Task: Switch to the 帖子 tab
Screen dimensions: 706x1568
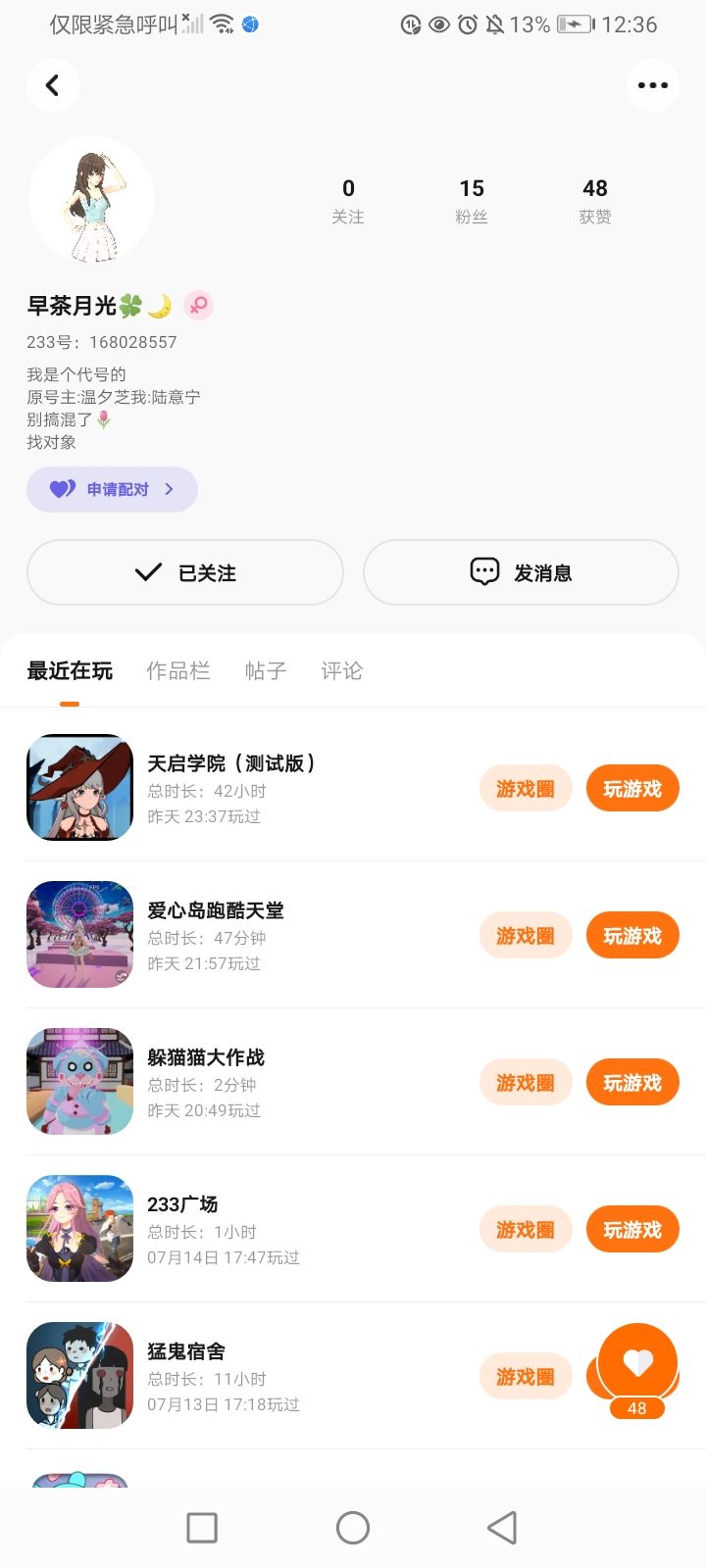Action: pos(266,670)
